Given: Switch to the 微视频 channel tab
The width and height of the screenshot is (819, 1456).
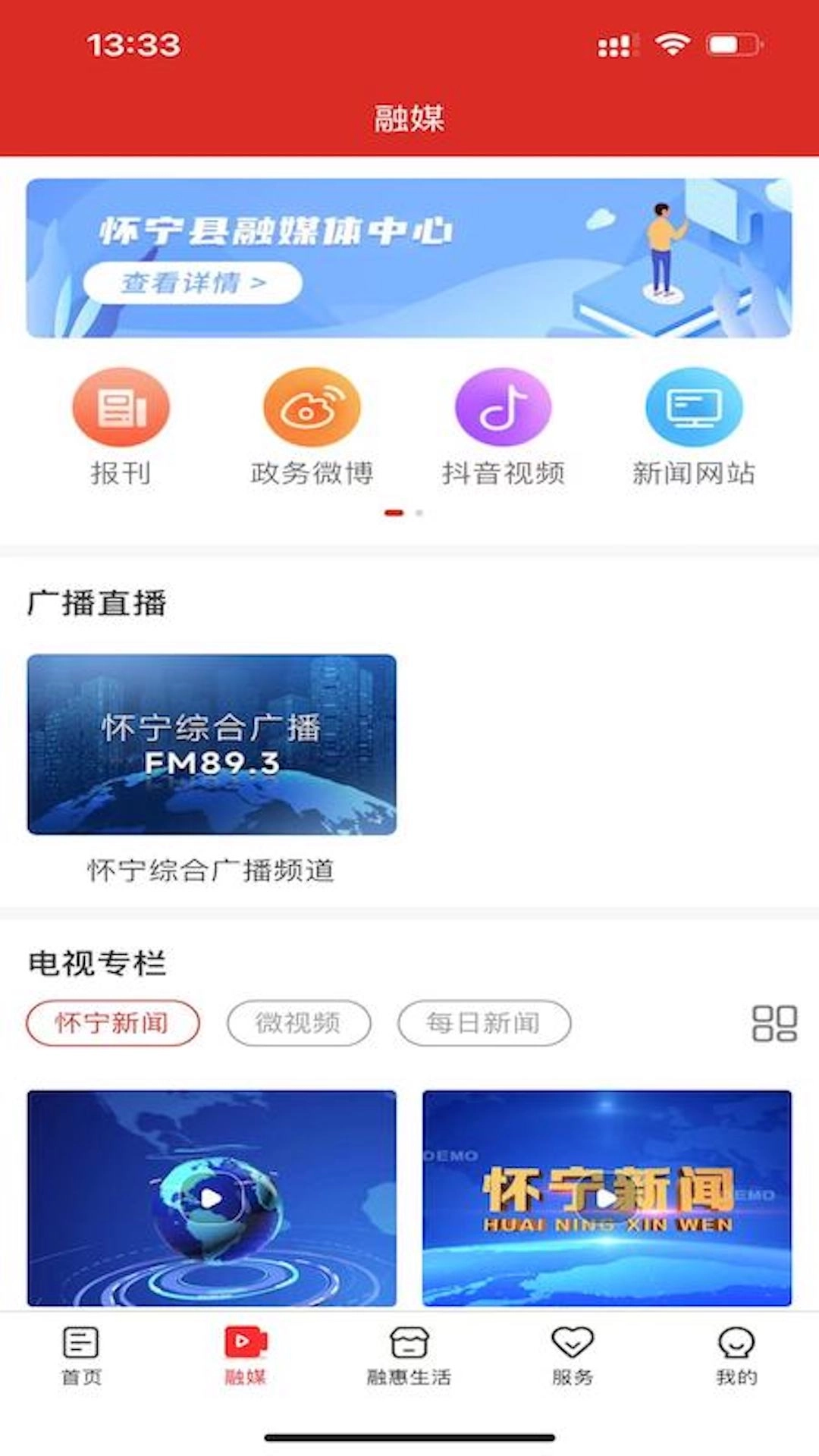Looking at the screenshot, I should click(x=299, y=1024).
